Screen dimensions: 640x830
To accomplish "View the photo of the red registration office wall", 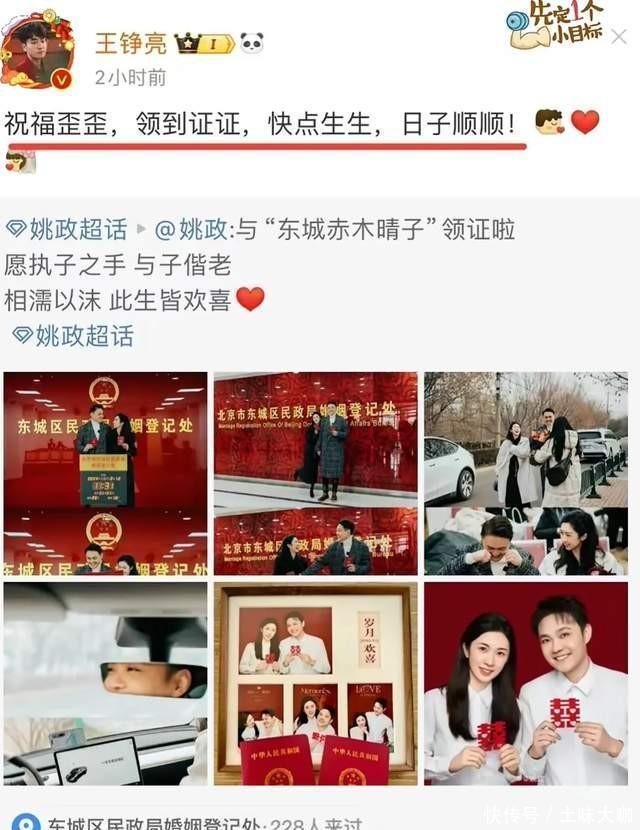I will [x=316, y=474].
